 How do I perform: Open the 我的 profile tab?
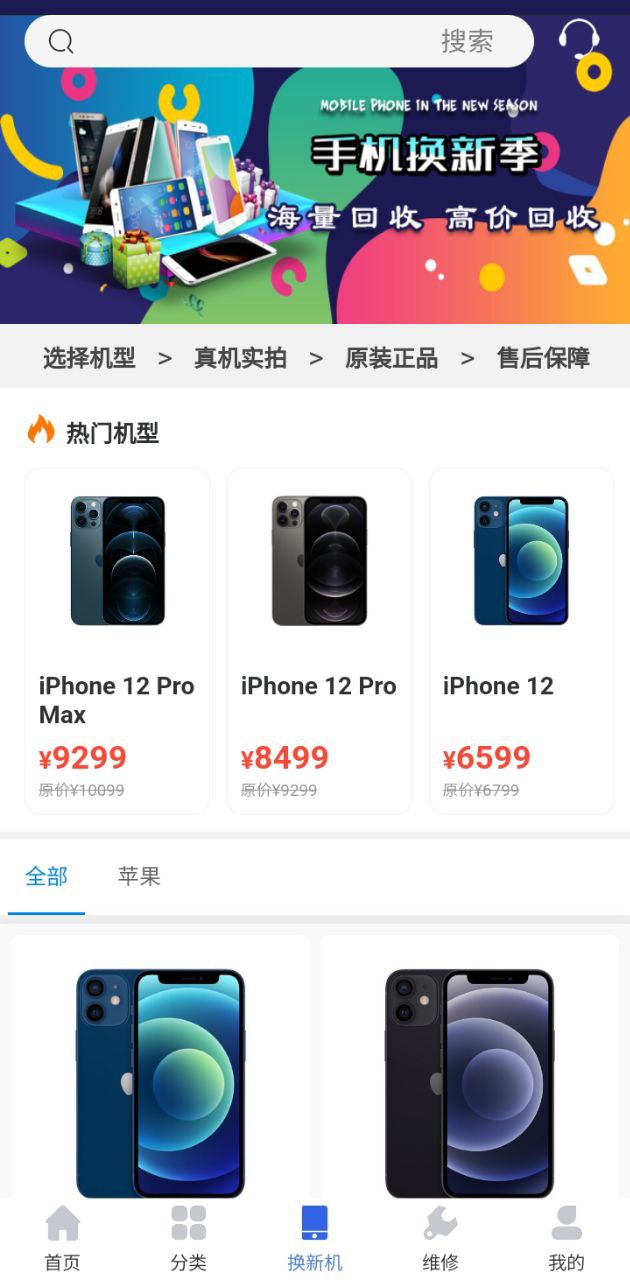click(x=567, y=1239)
